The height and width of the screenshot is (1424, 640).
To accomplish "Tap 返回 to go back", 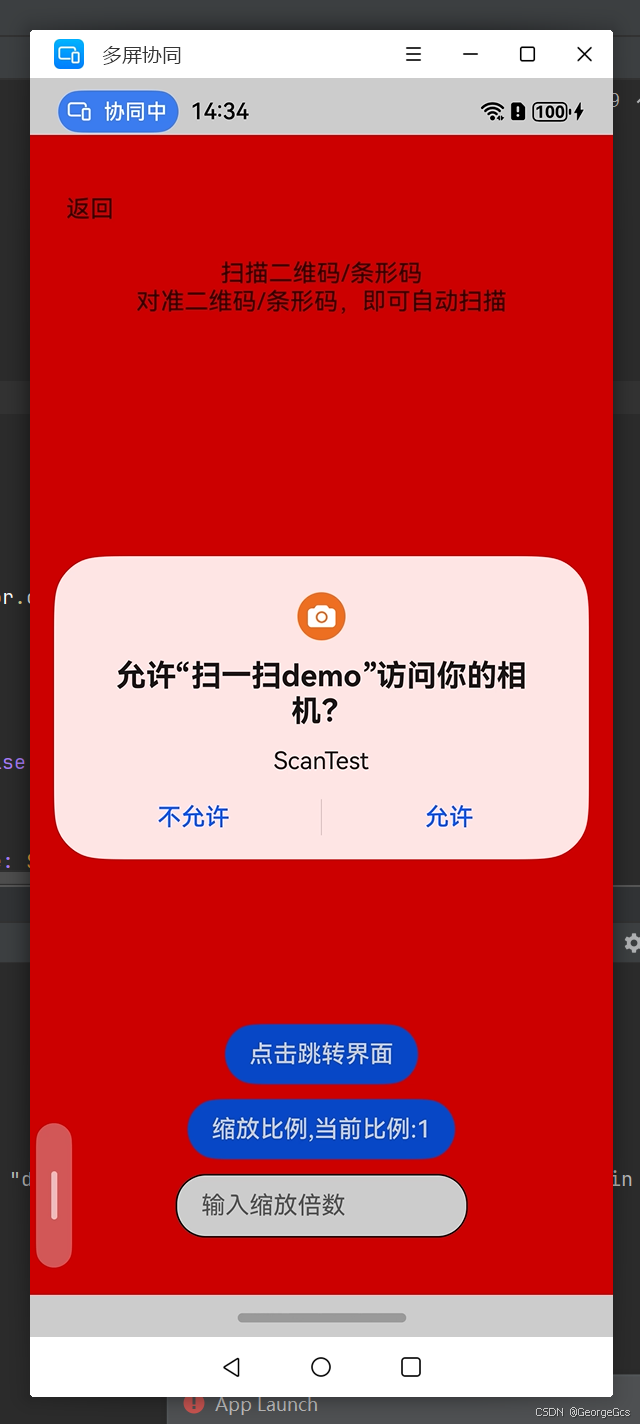I will pyautogui.click(x=90, y=208).
